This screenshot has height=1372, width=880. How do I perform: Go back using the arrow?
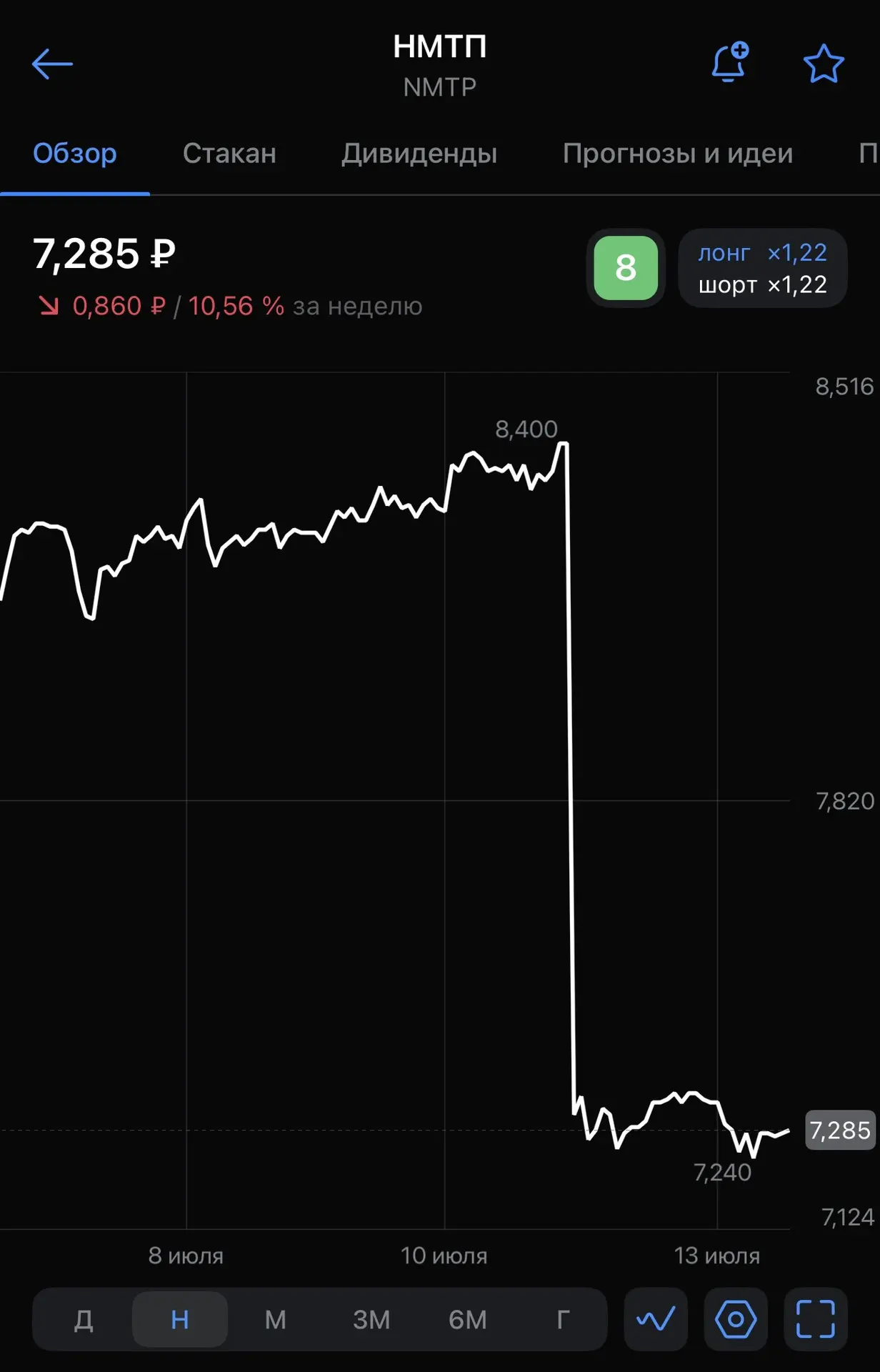52,64
